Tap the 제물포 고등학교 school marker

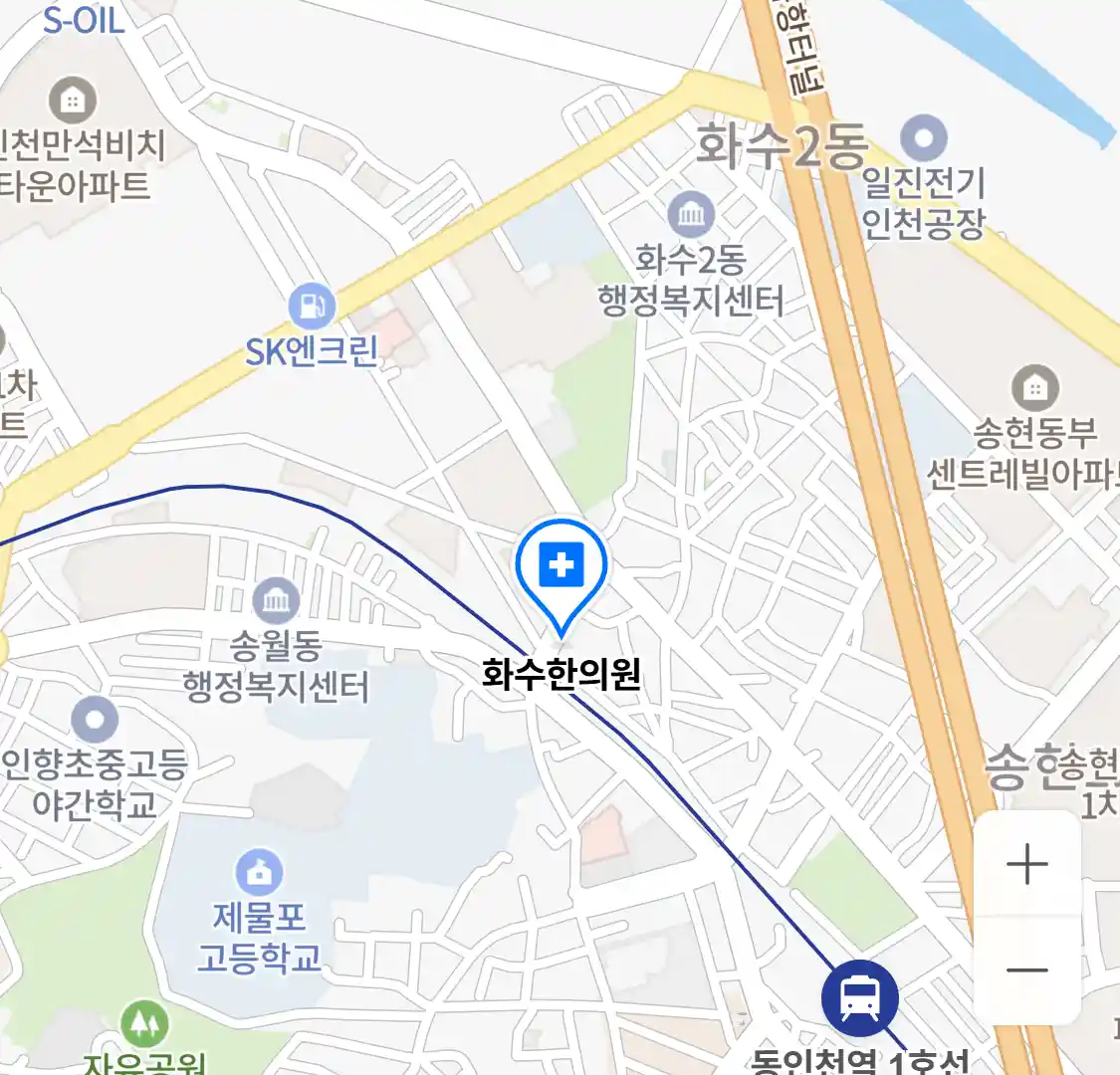(259, 872)
